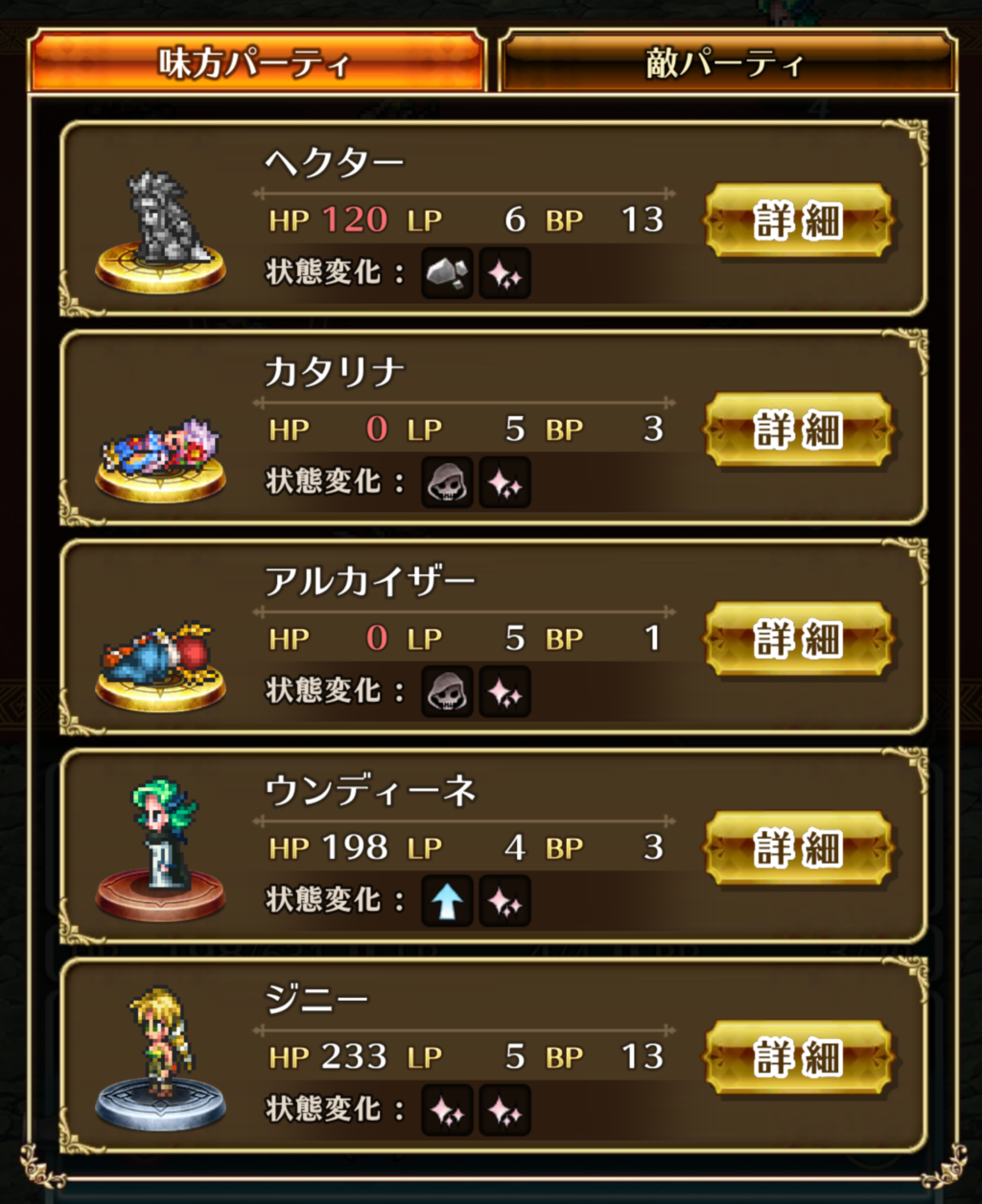Show アルカイザー's 詳細
Screen dimensions: 982x1204
798,638
